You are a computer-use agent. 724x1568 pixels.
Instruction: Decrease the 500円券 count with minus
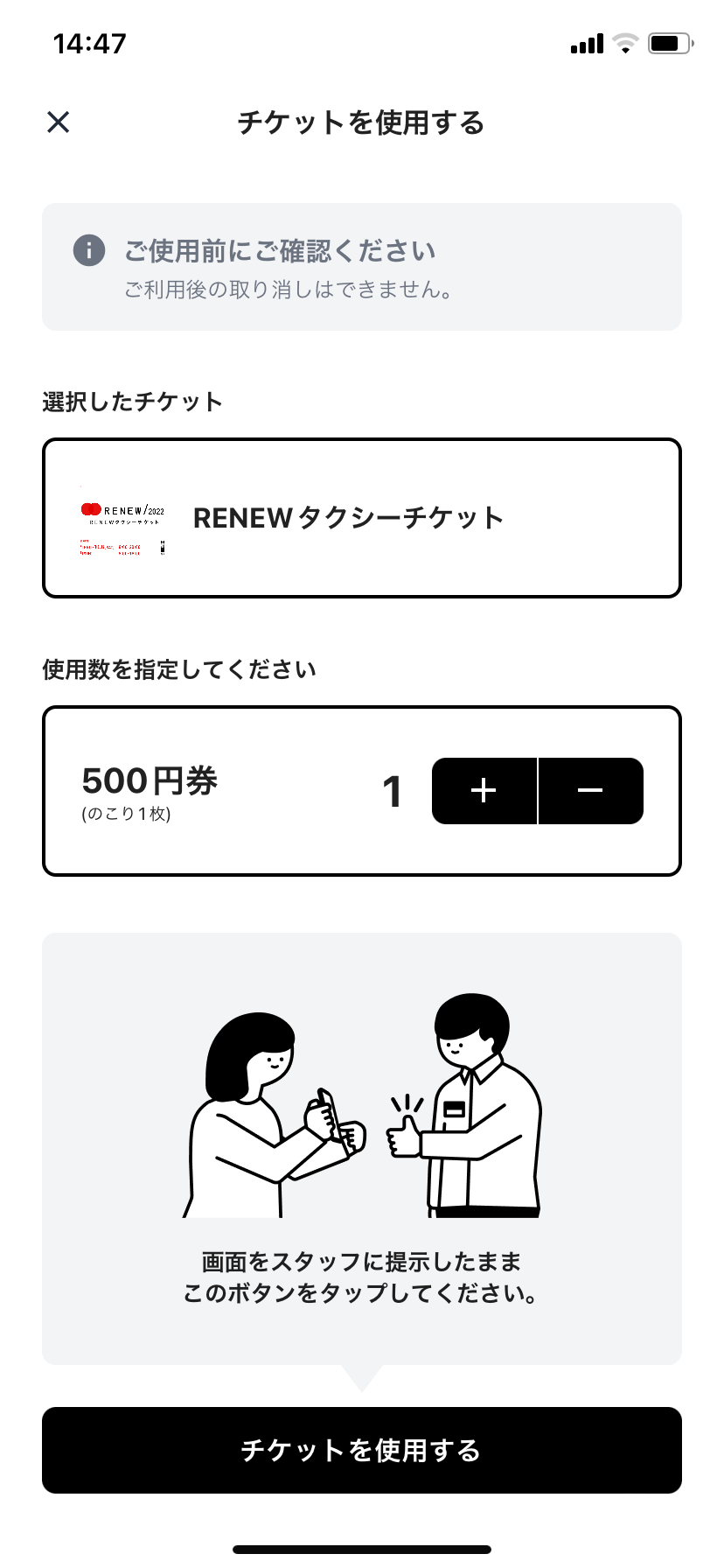tap(591, 791)
